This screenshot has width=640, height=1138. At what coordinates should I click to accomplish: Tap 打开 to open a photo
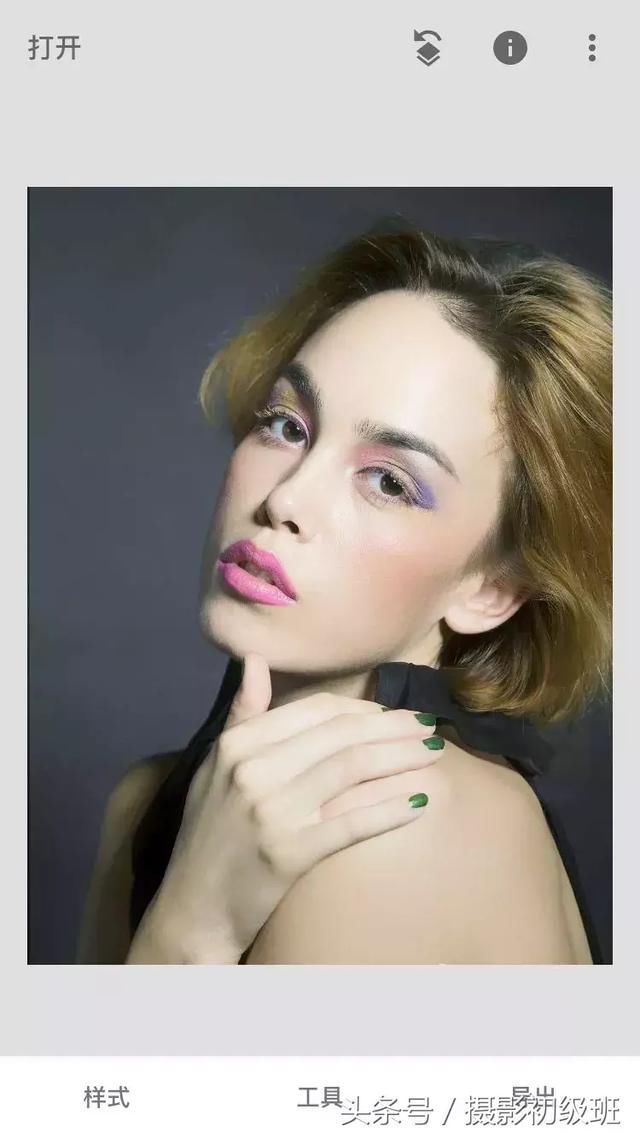tap(54, 48)
